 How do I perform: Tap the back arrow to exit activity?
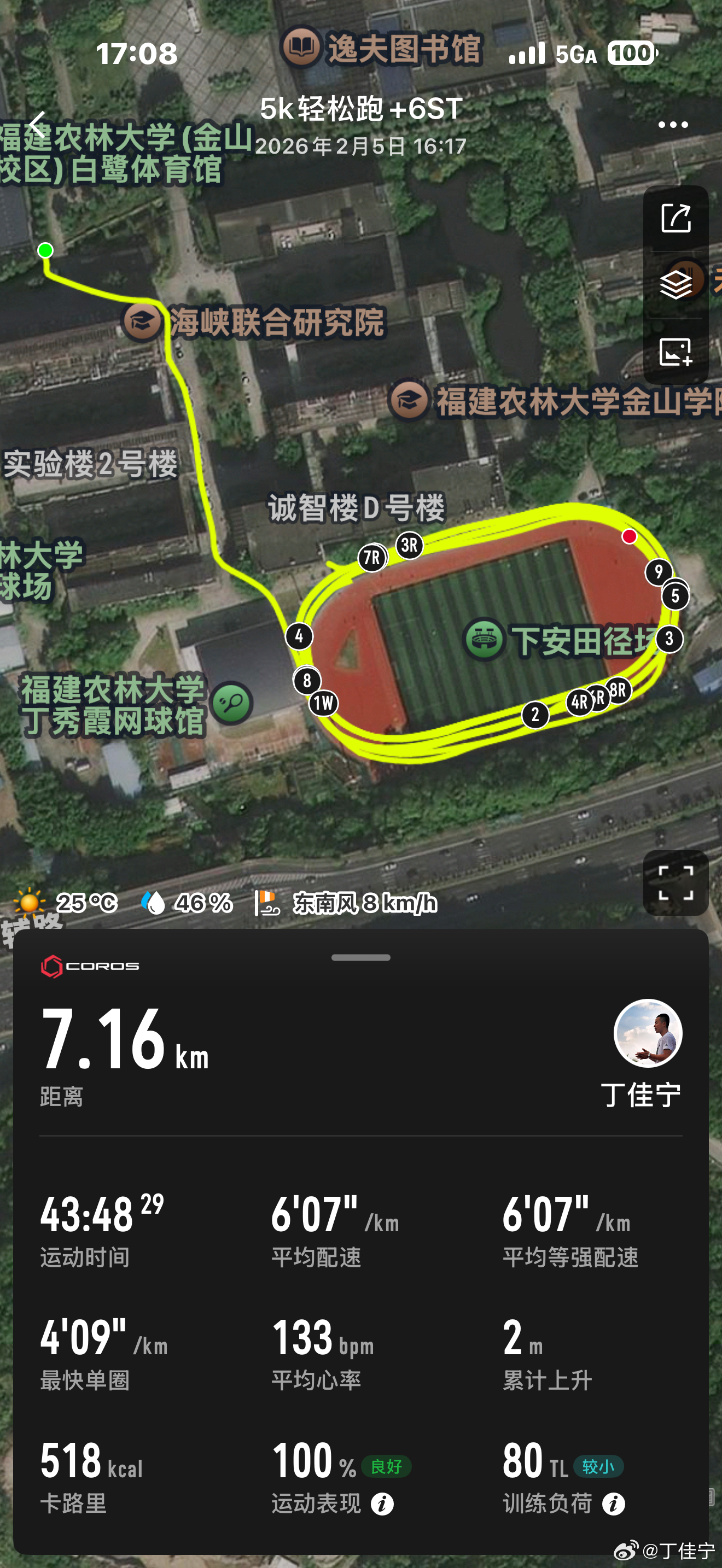tap(37, 124)
